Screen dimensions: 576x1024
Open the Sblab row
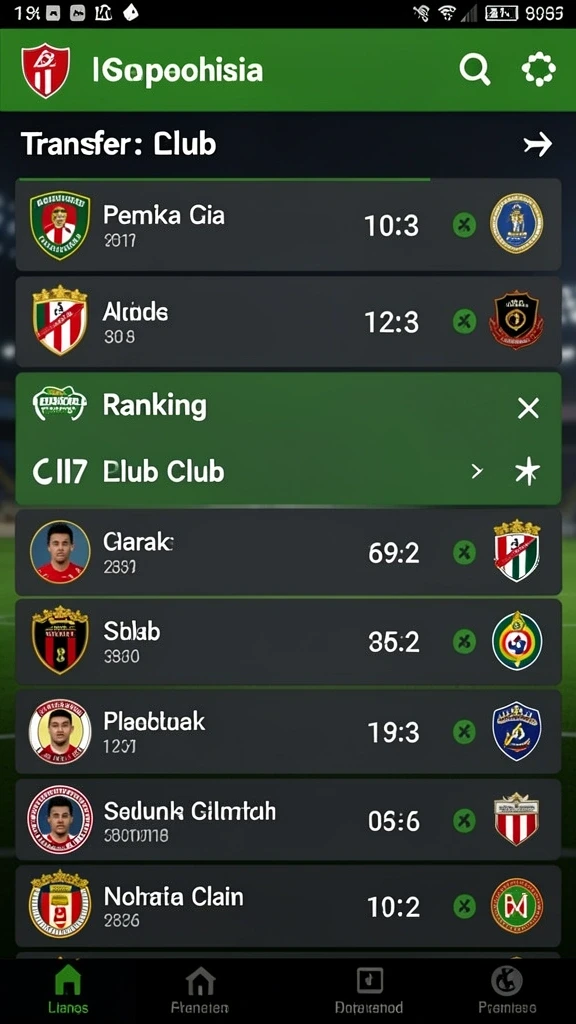[288, 641]
